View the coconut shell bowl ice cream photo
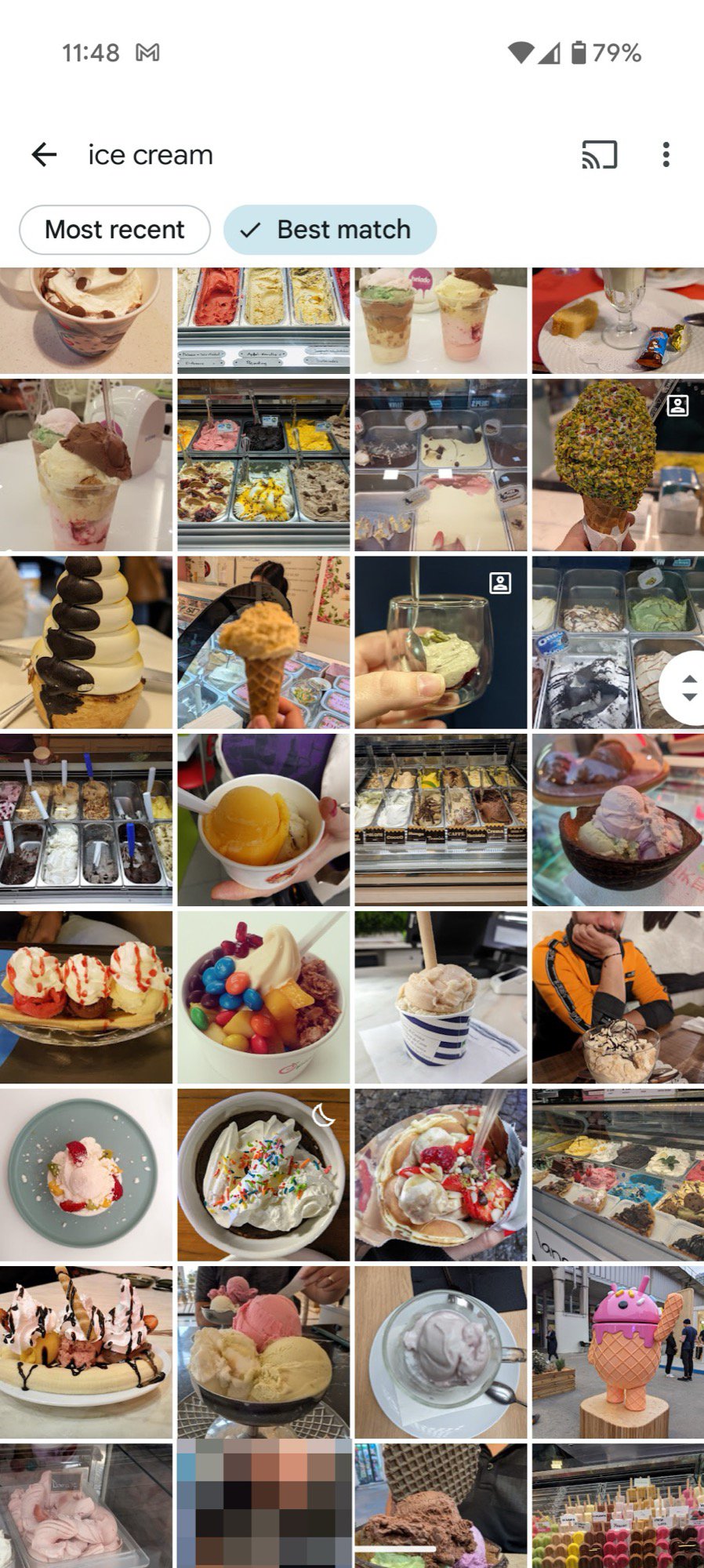Screen dimensions: 704x1568 (x=617, y=819)
